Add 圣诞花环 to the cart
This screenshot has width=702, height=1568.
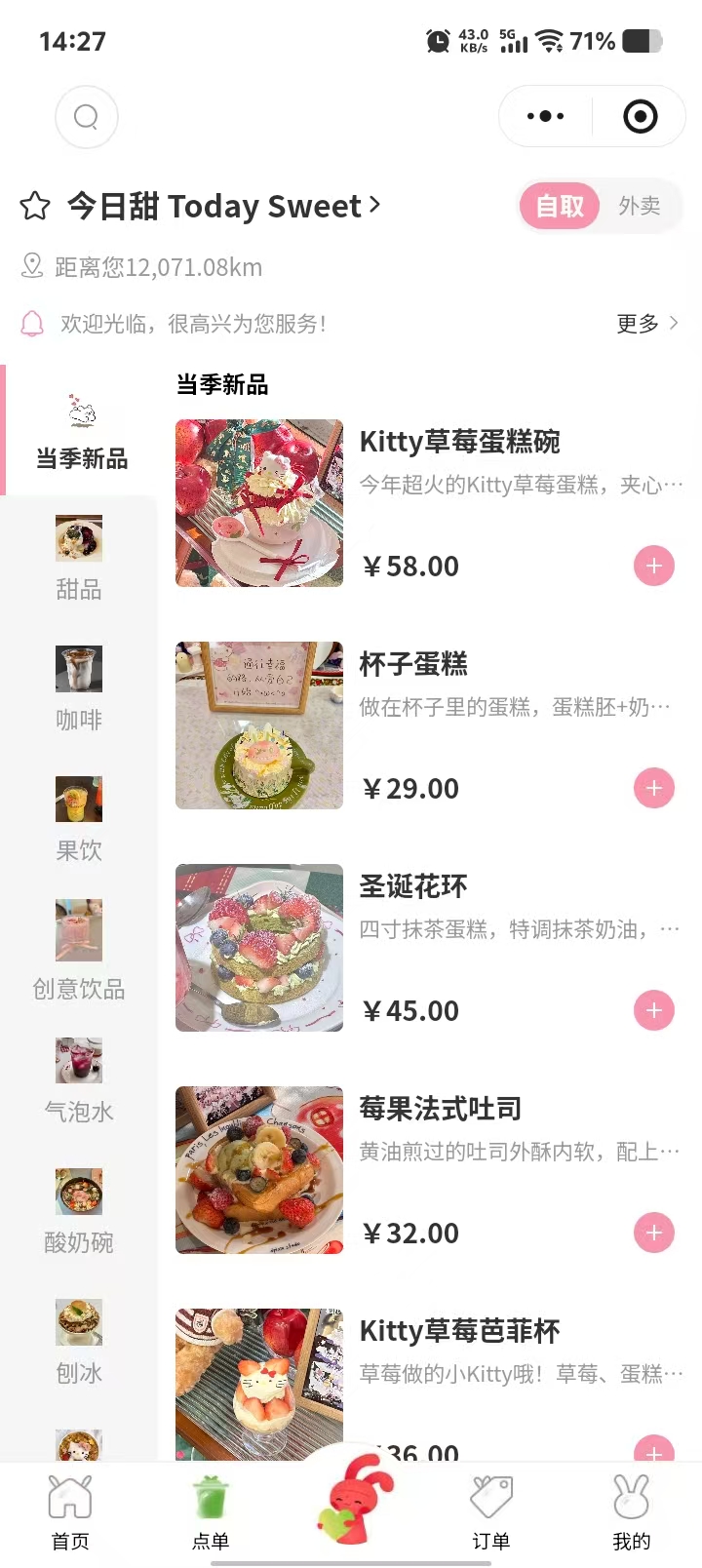click(x=653, y=1010)
